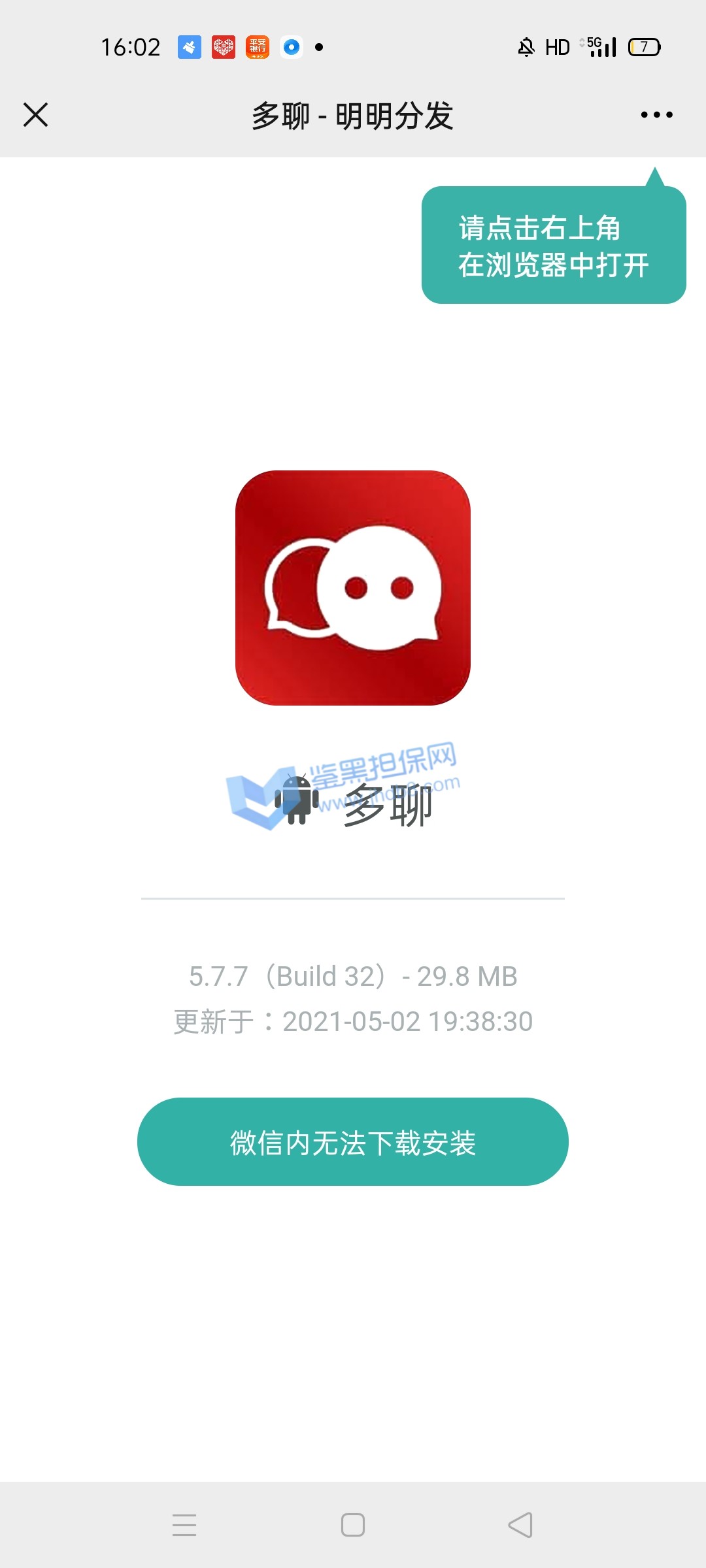The height and width of the screenshot is (1568, 706).
Task: Close the 多聊 webpage with the X
Action: tap(36, 115)
